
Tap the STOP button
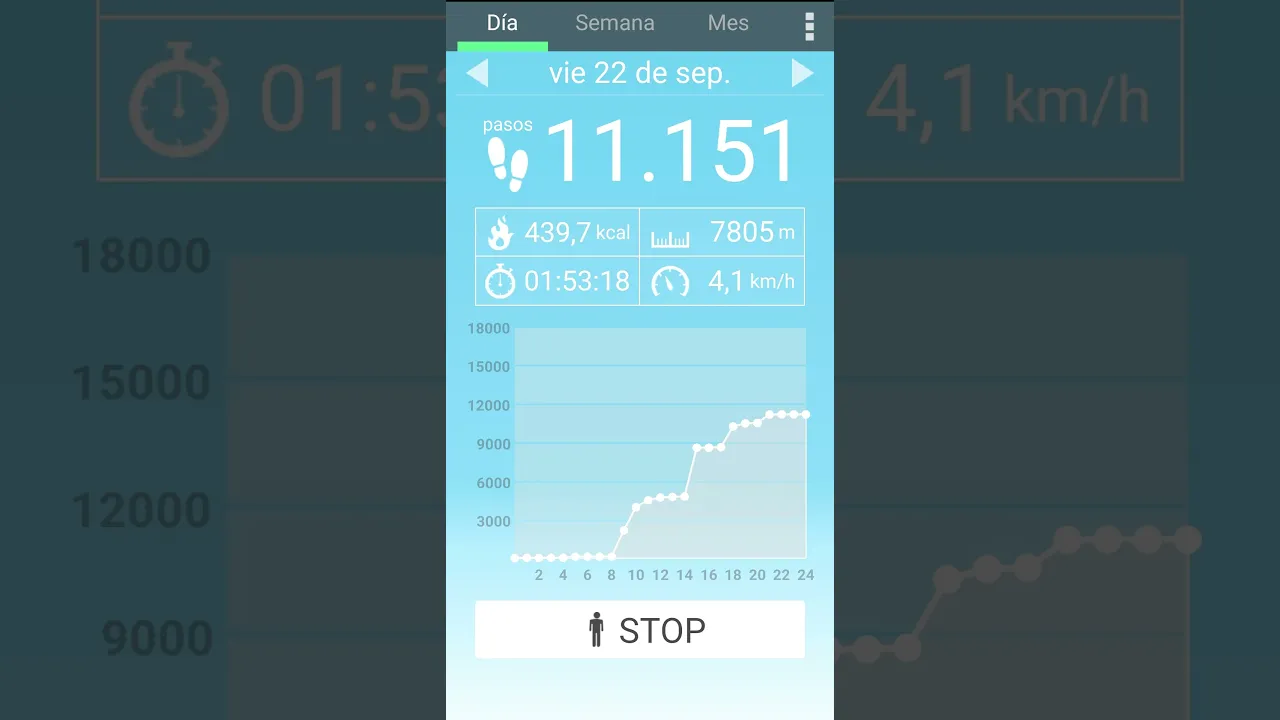pyautogui.click(x=640, y=630)
